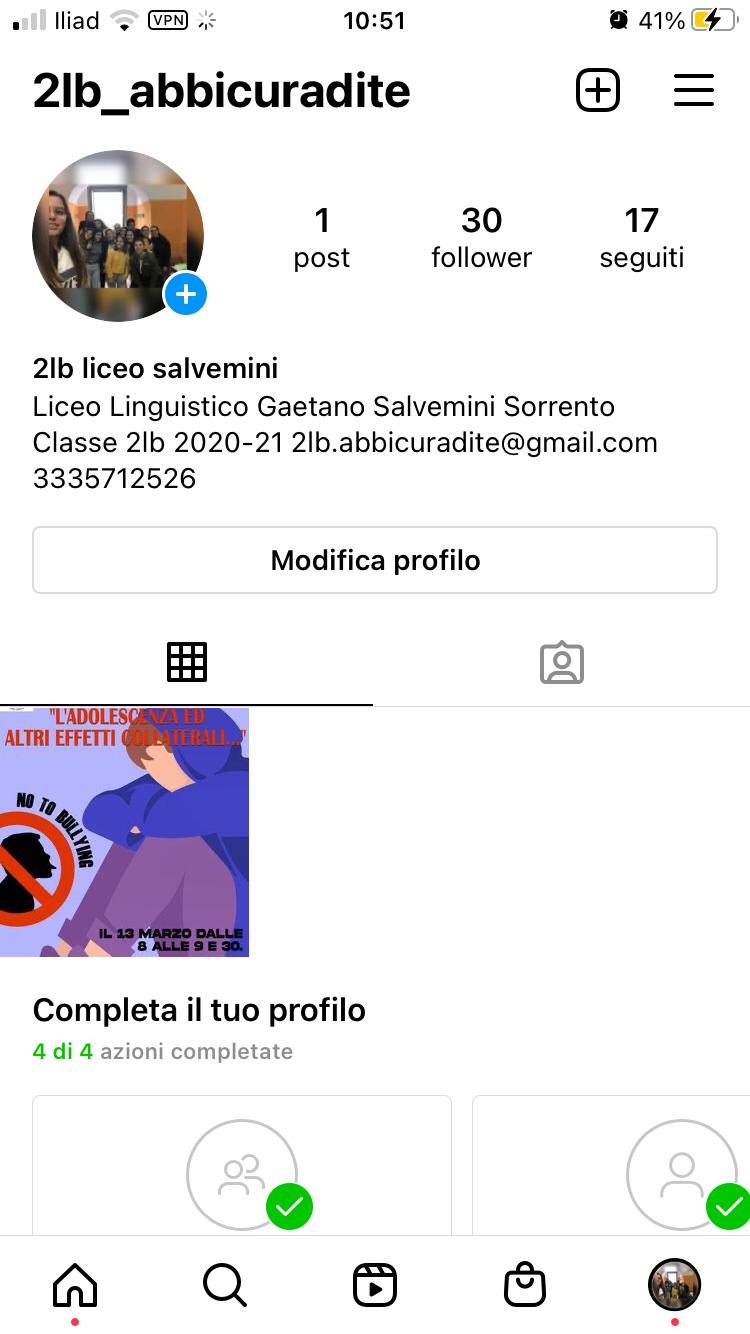Switch to the tagged photos tab
This screenshot has height=1334, width=750.
tap(562, 662)
